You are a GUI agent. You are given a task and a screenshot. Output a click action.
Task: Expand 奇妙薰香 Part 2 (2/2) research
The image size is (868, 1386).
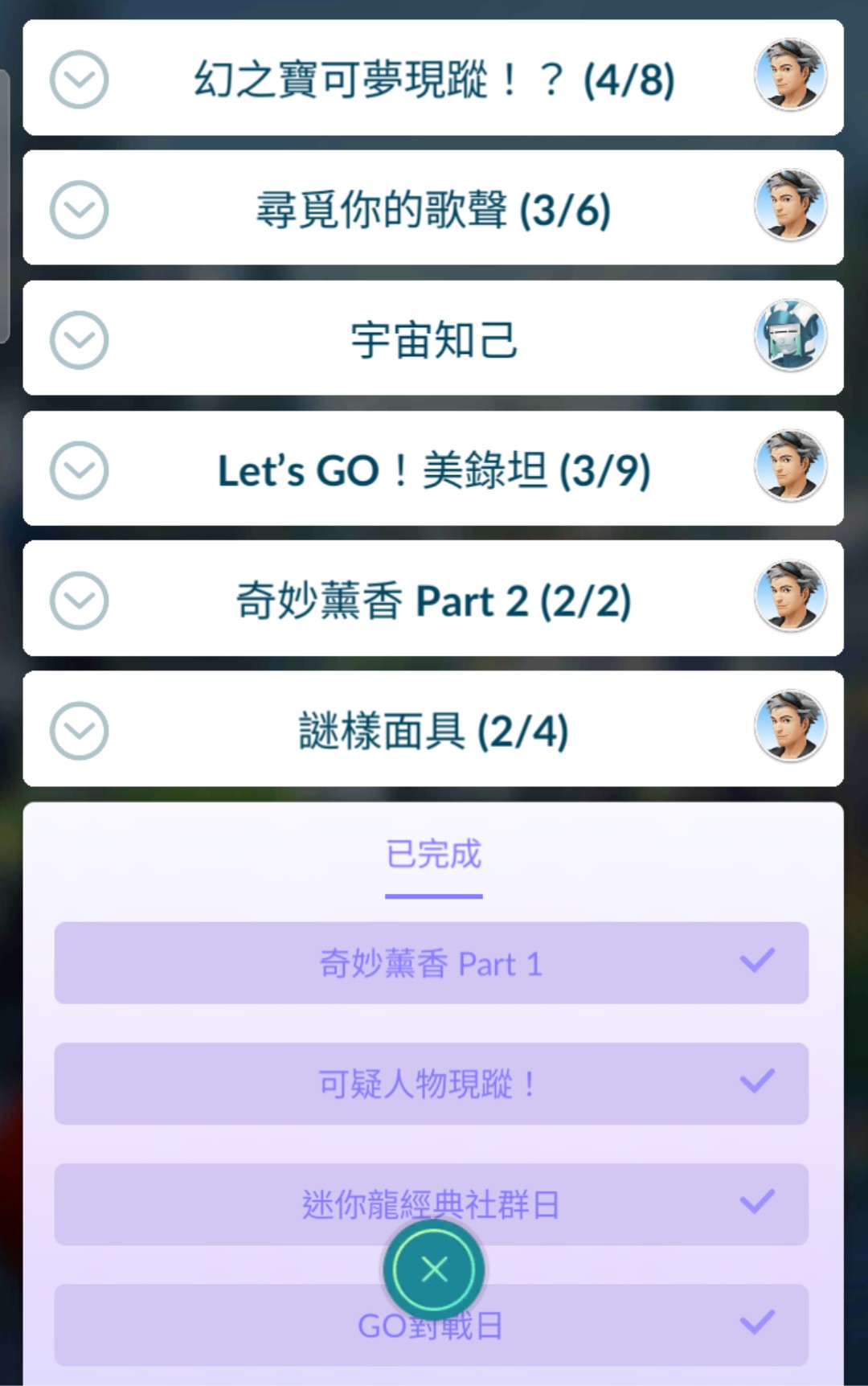79,601
